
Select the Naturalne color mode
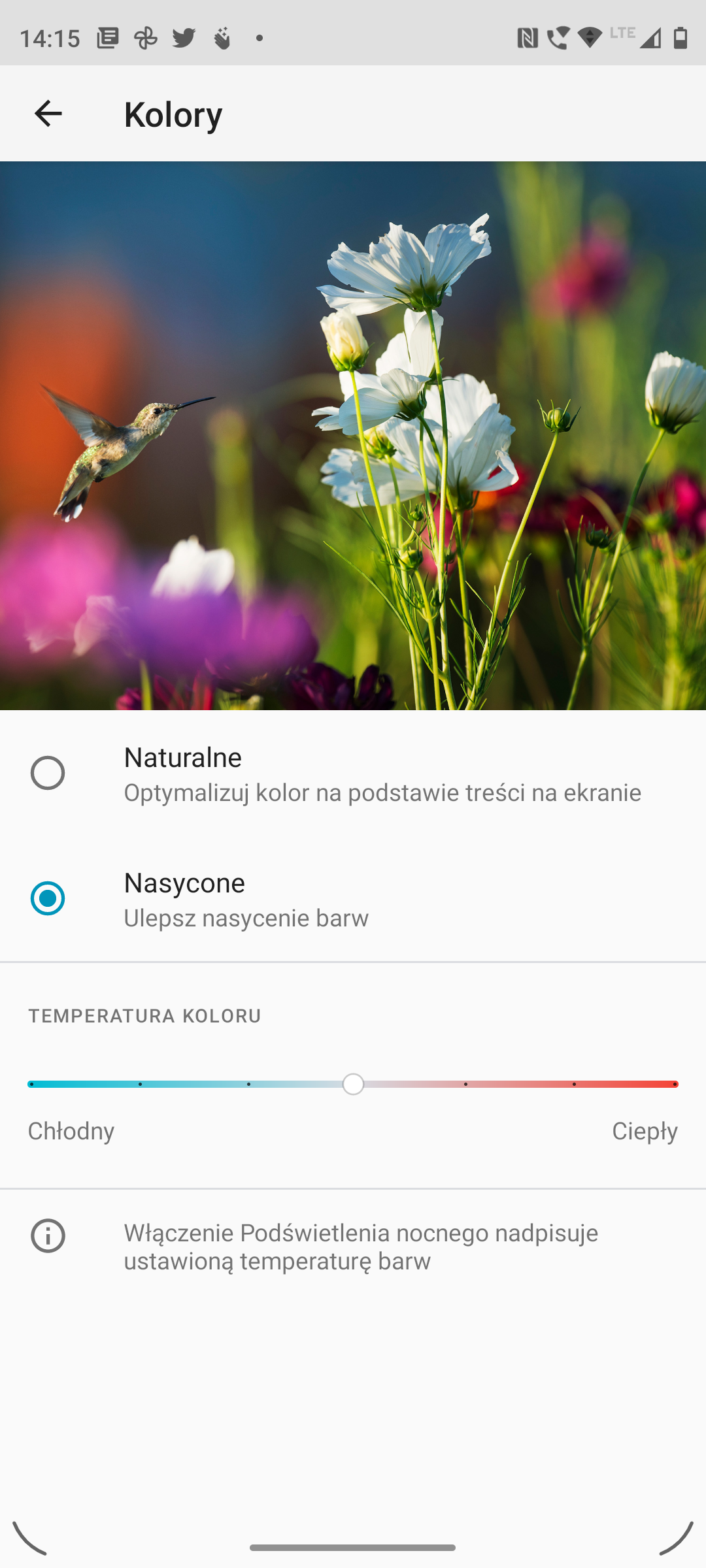(x=353, y=773)
